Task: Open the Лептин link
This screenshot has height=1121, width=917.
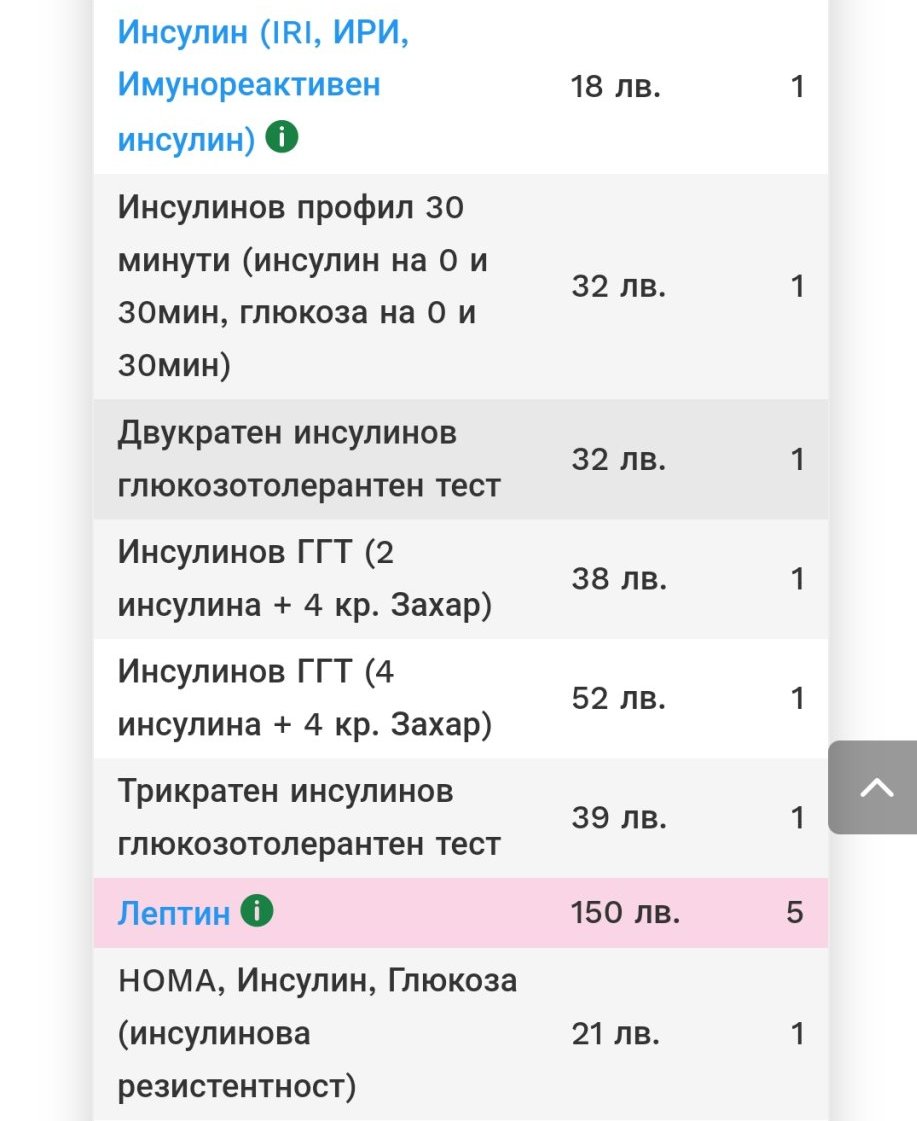Action: tap(174, 913)
